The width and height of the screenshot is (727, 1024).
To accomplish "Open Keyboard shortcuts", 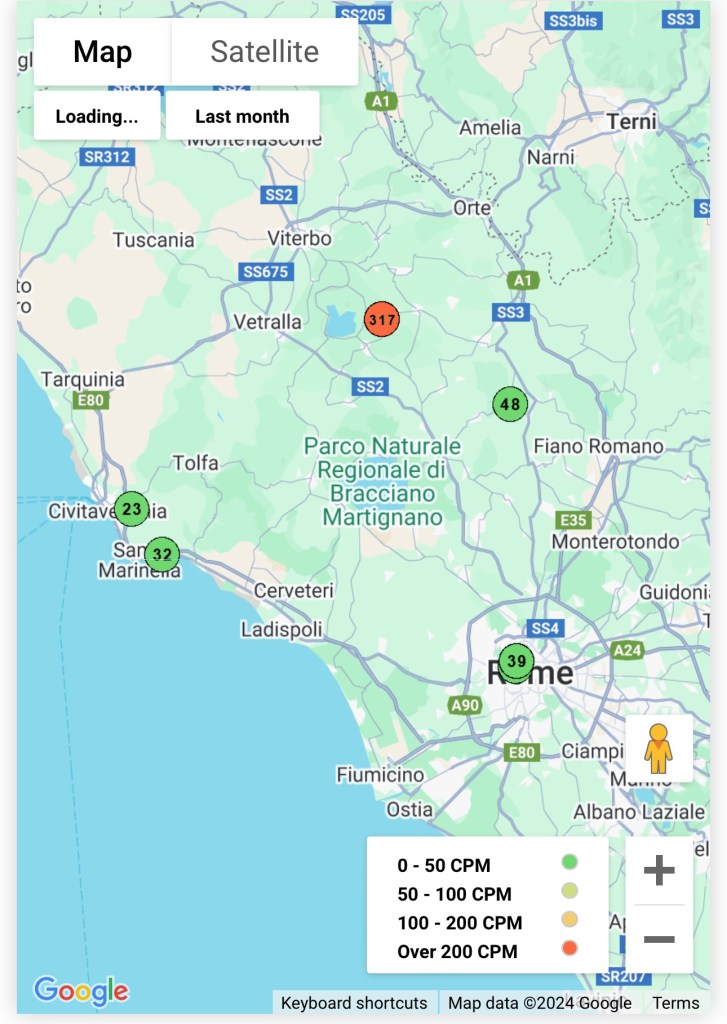I will pos(354,1003).
